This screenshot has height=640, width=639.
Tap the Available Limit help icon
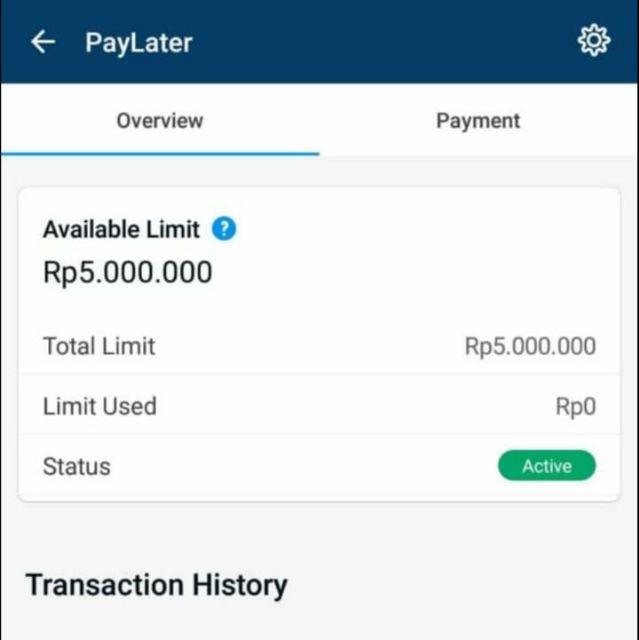coord(224,229)
